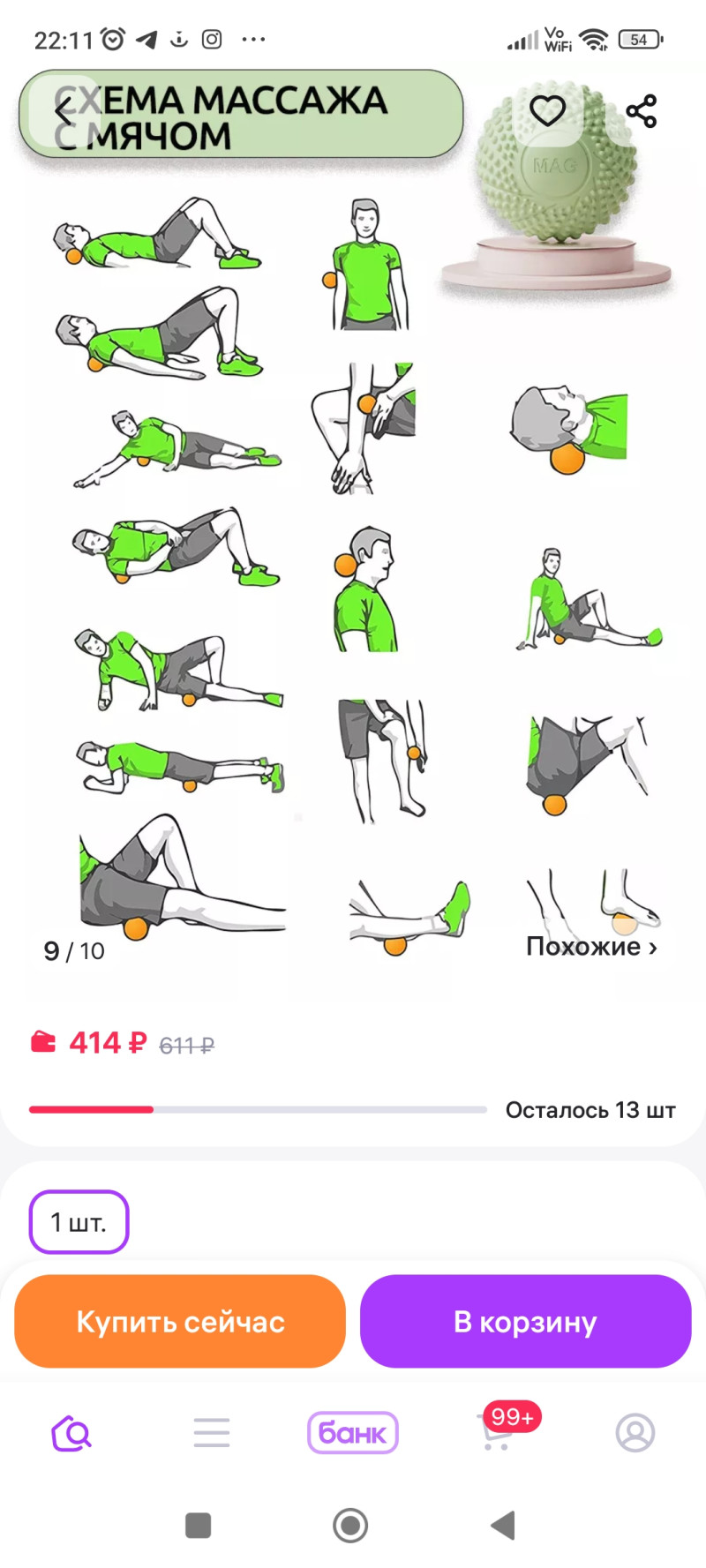Open the catalog menu tab
The image size is (706, 1568).
point(212,1433)
